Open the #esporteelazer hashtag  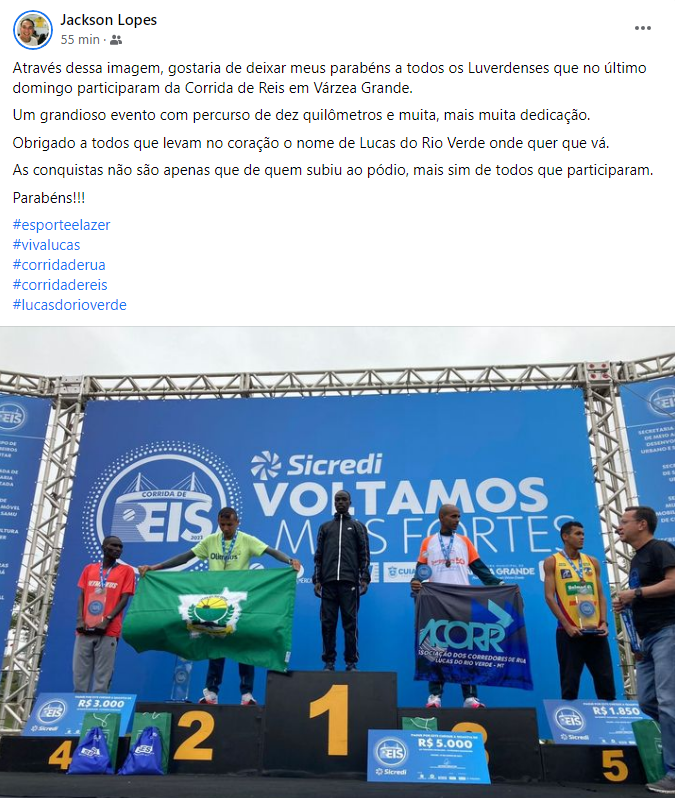pos(61,225)
